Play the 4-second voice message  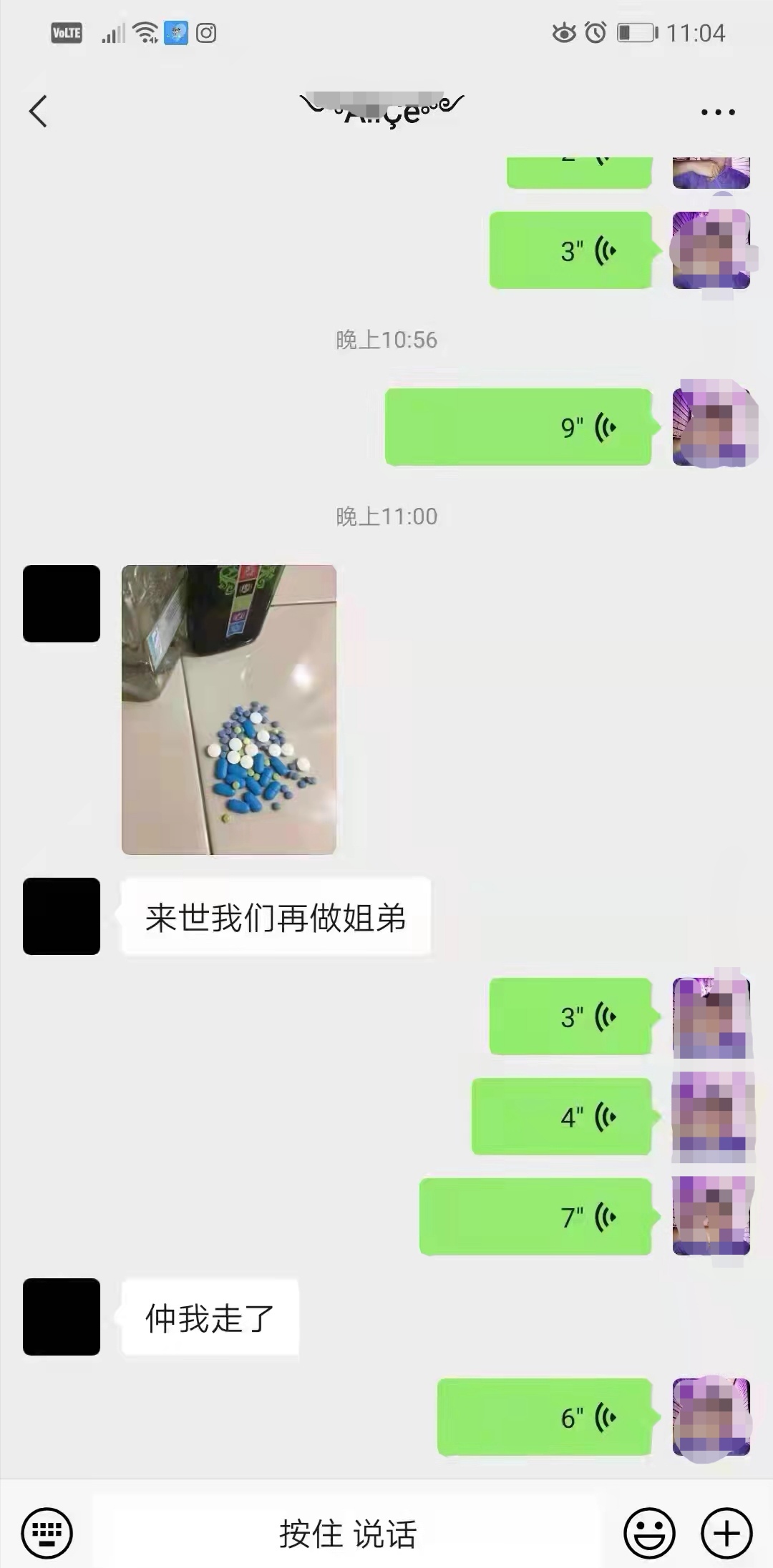click(x=561, y=1117)
